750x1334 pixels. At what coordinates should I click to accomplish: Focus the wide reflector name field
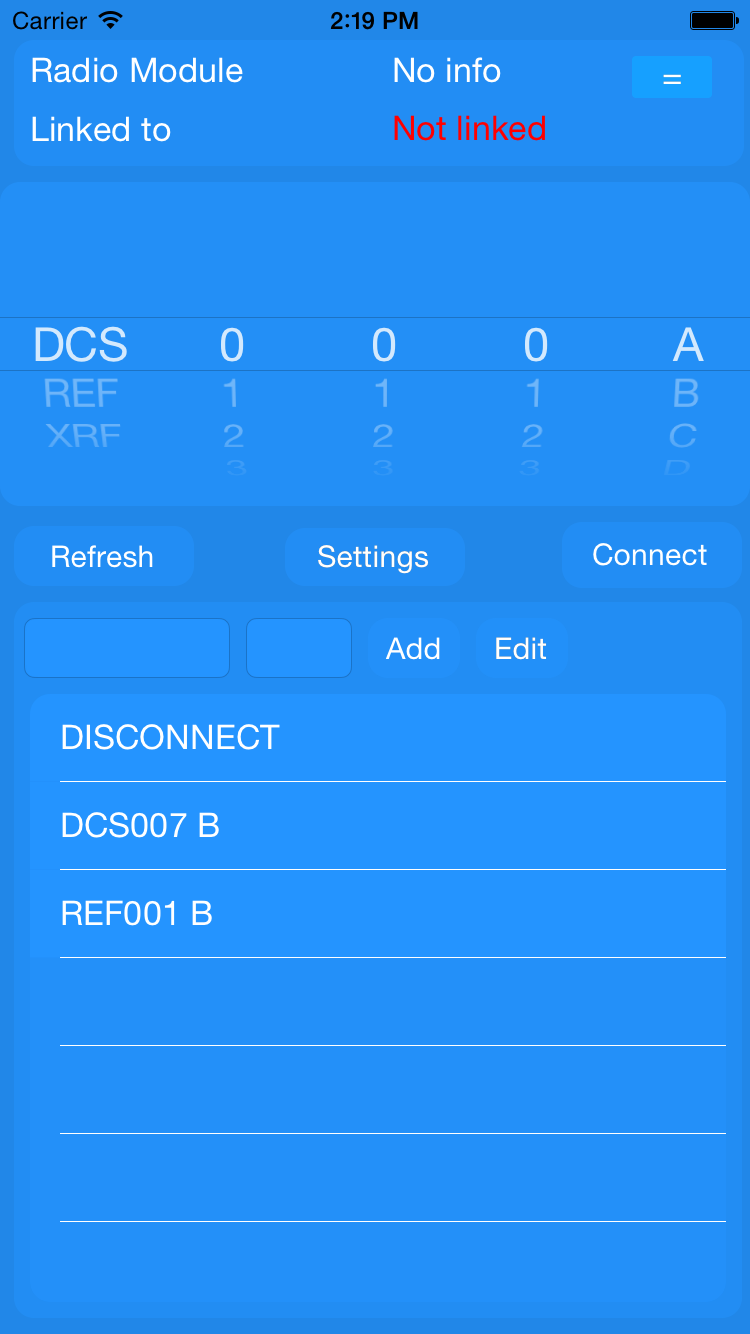[x=127, y=648]
